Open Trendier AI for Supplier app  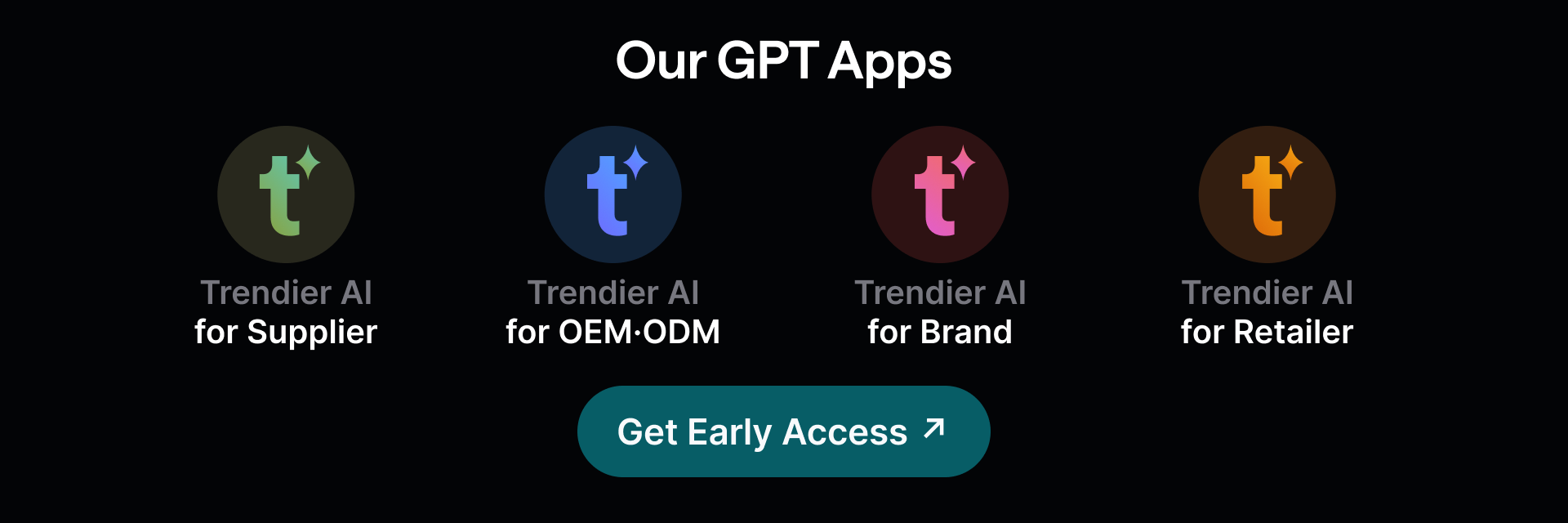click(x=286, y=194)
